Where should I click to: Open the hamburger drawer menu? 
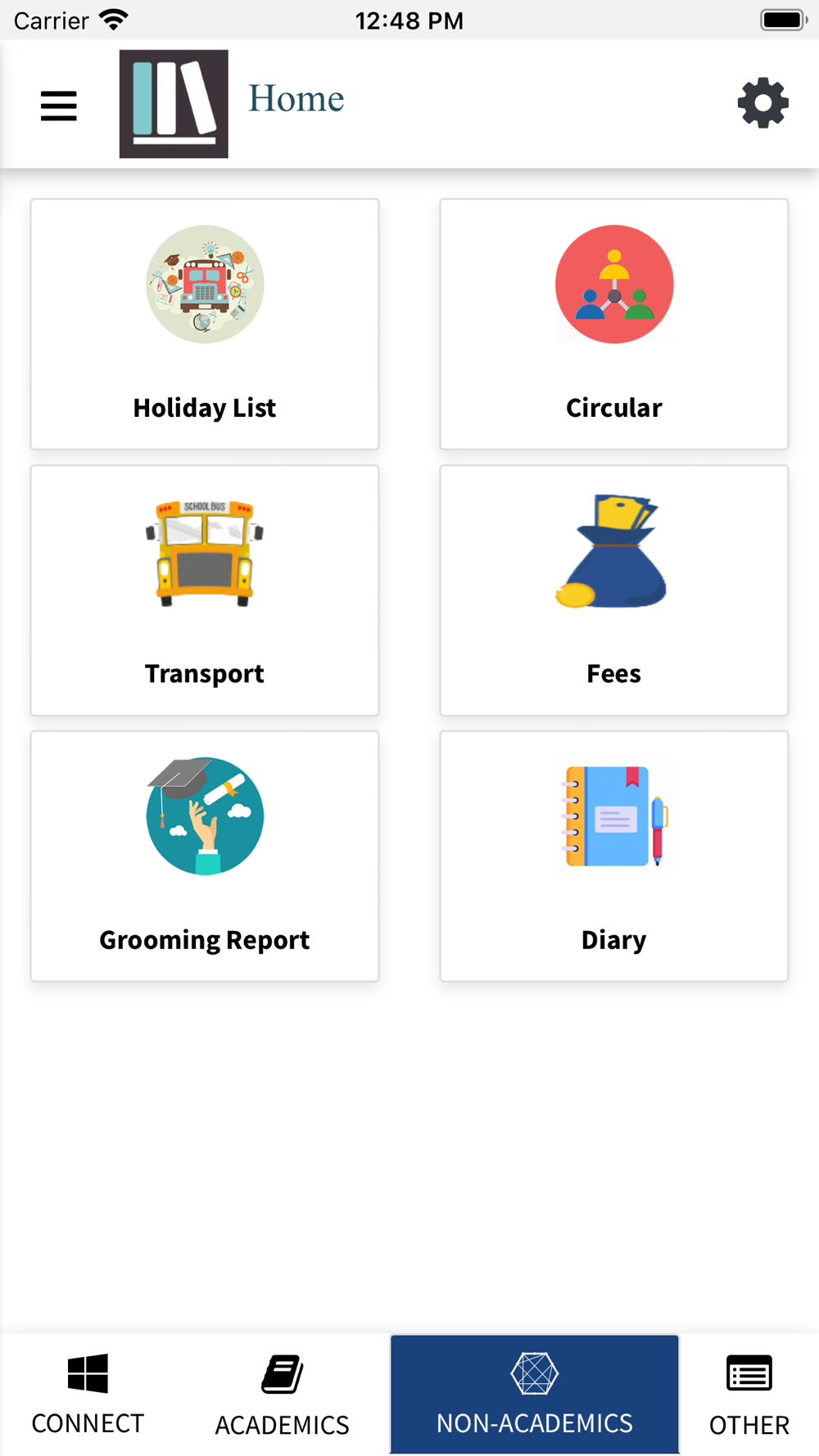[59, 106]
